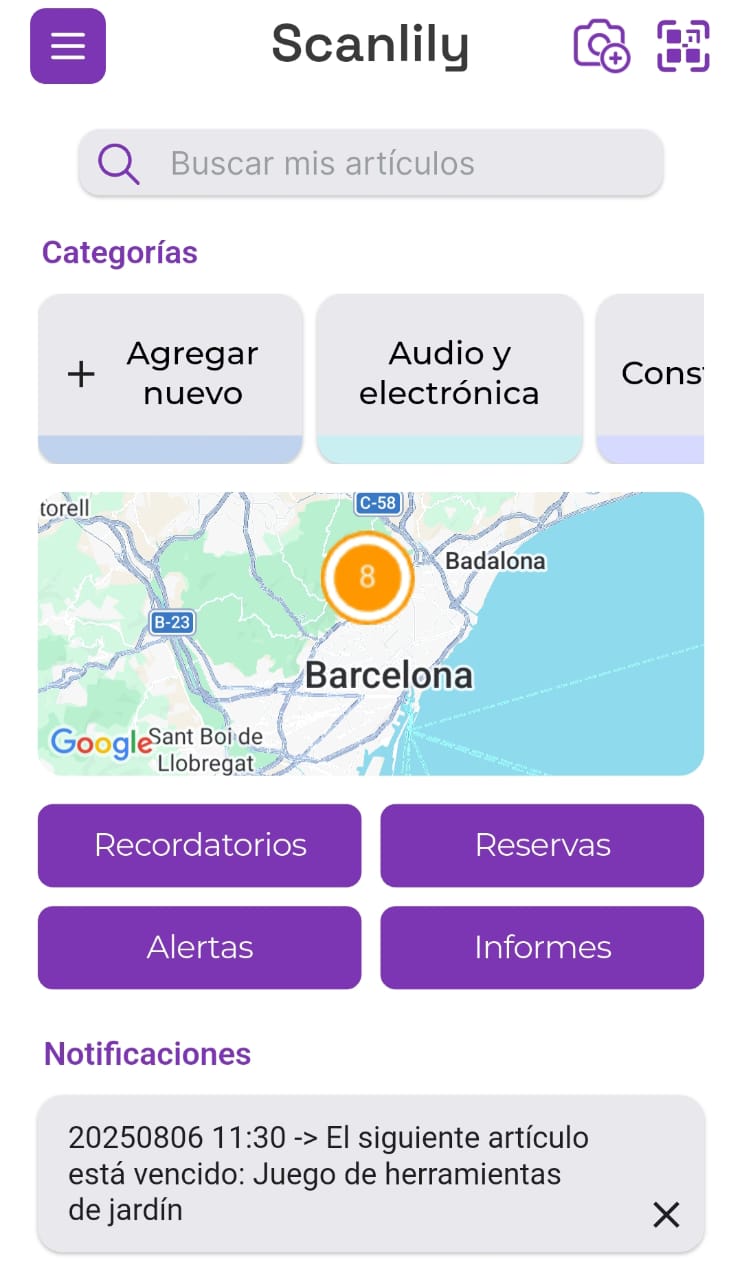742x1280 pixels.
Task: Tap Barcelona label on the map
Action: pos(388,675)
